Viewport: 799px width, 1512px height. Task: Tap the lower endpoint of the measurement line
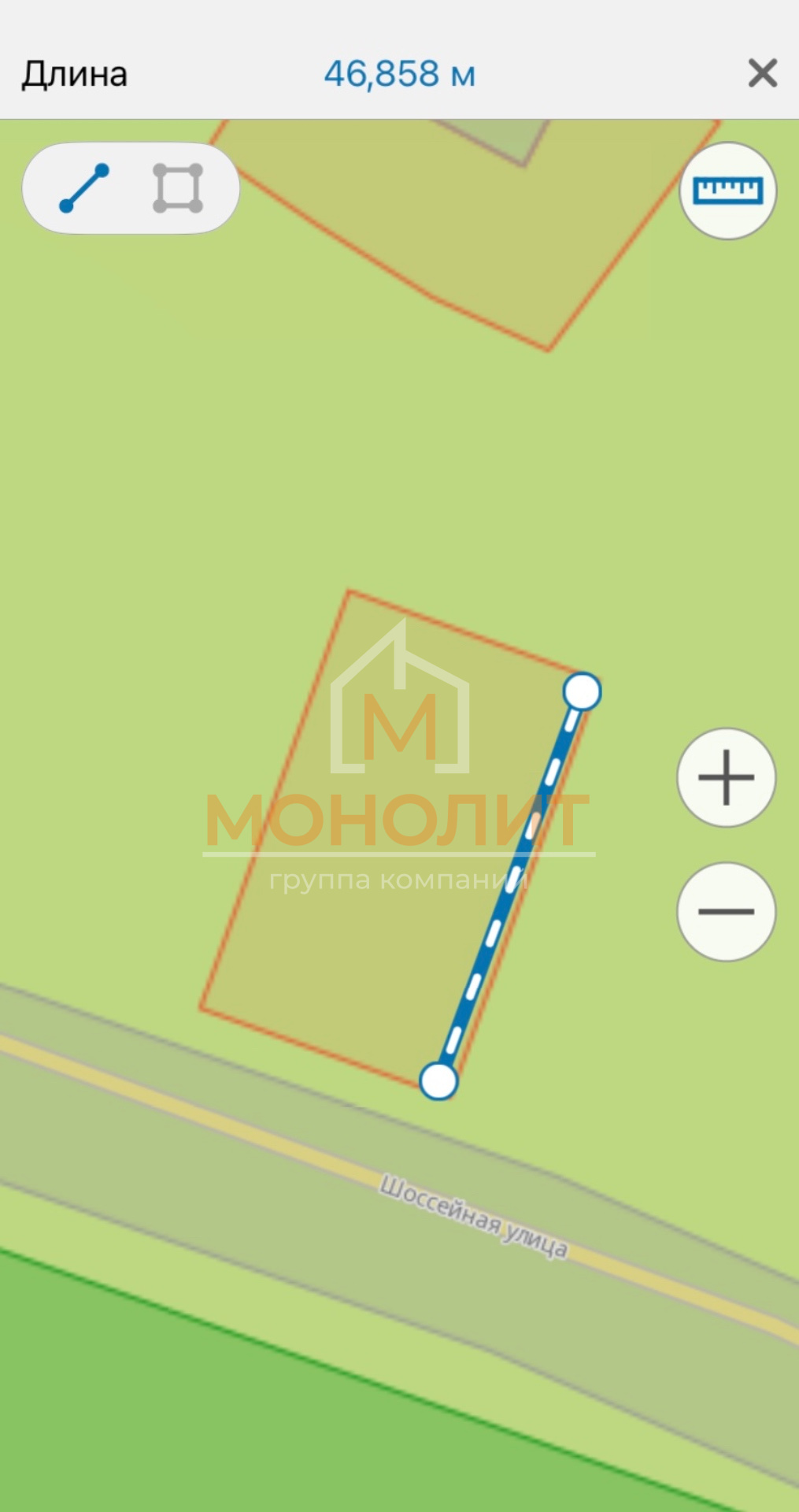pos(438,1080)
